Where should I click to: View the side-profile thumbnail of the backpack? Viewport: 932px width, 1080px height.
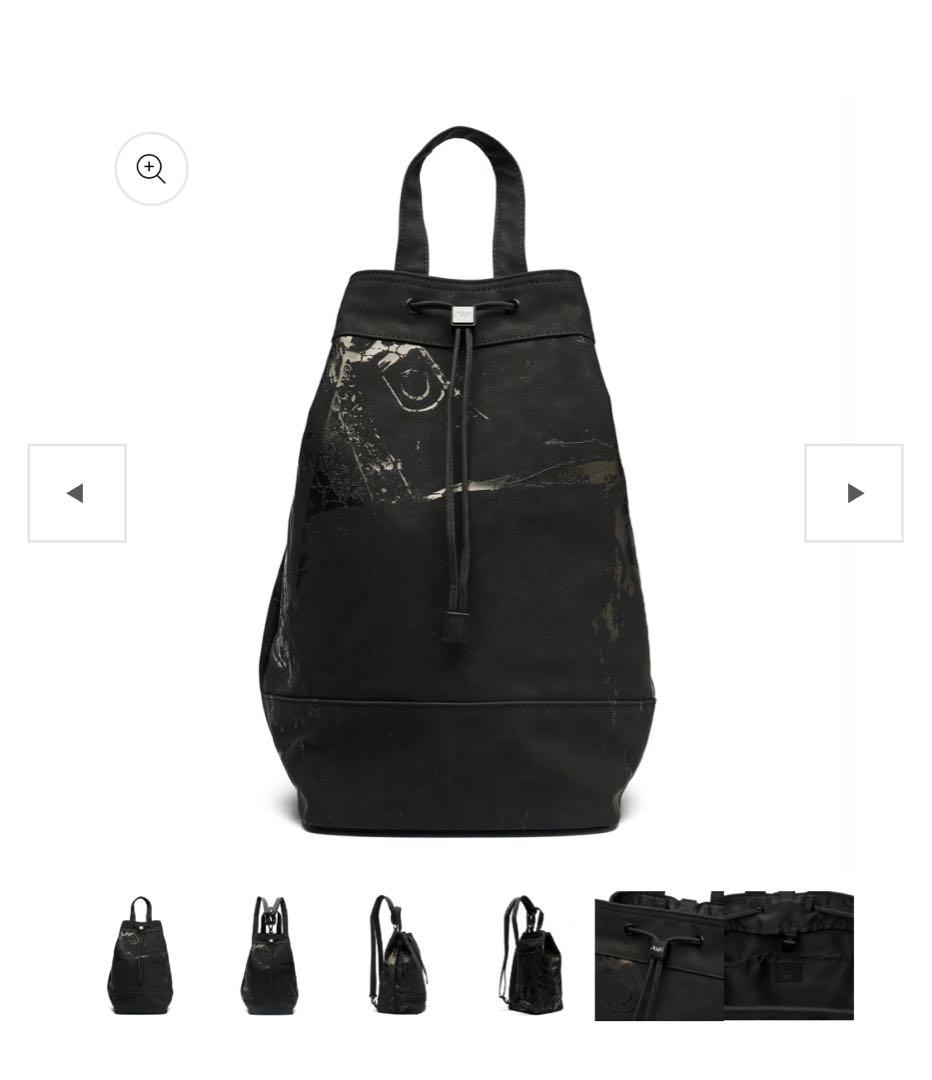[x=398, y=955]
